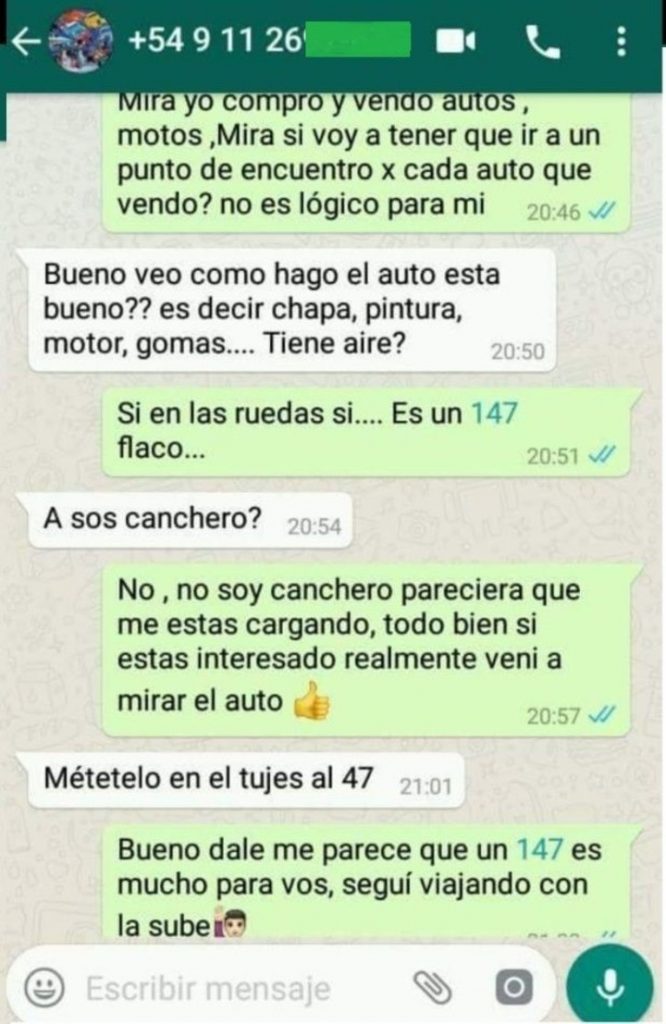Open the camera from the message bar
This screenshot has height=1024, width=666.
coord(513,989)
